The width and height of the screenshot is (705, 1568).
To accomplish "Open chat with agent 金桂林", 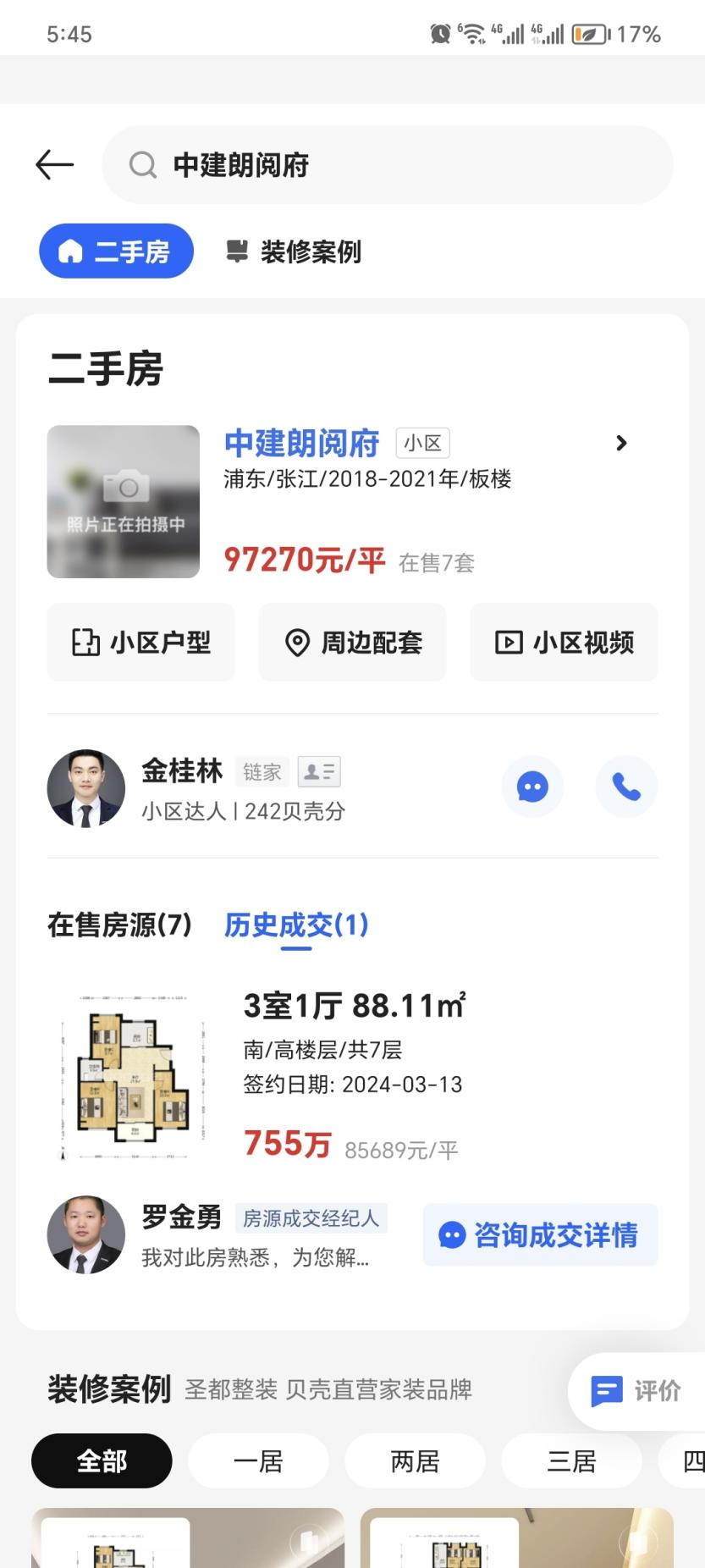I will coord(532,787).
